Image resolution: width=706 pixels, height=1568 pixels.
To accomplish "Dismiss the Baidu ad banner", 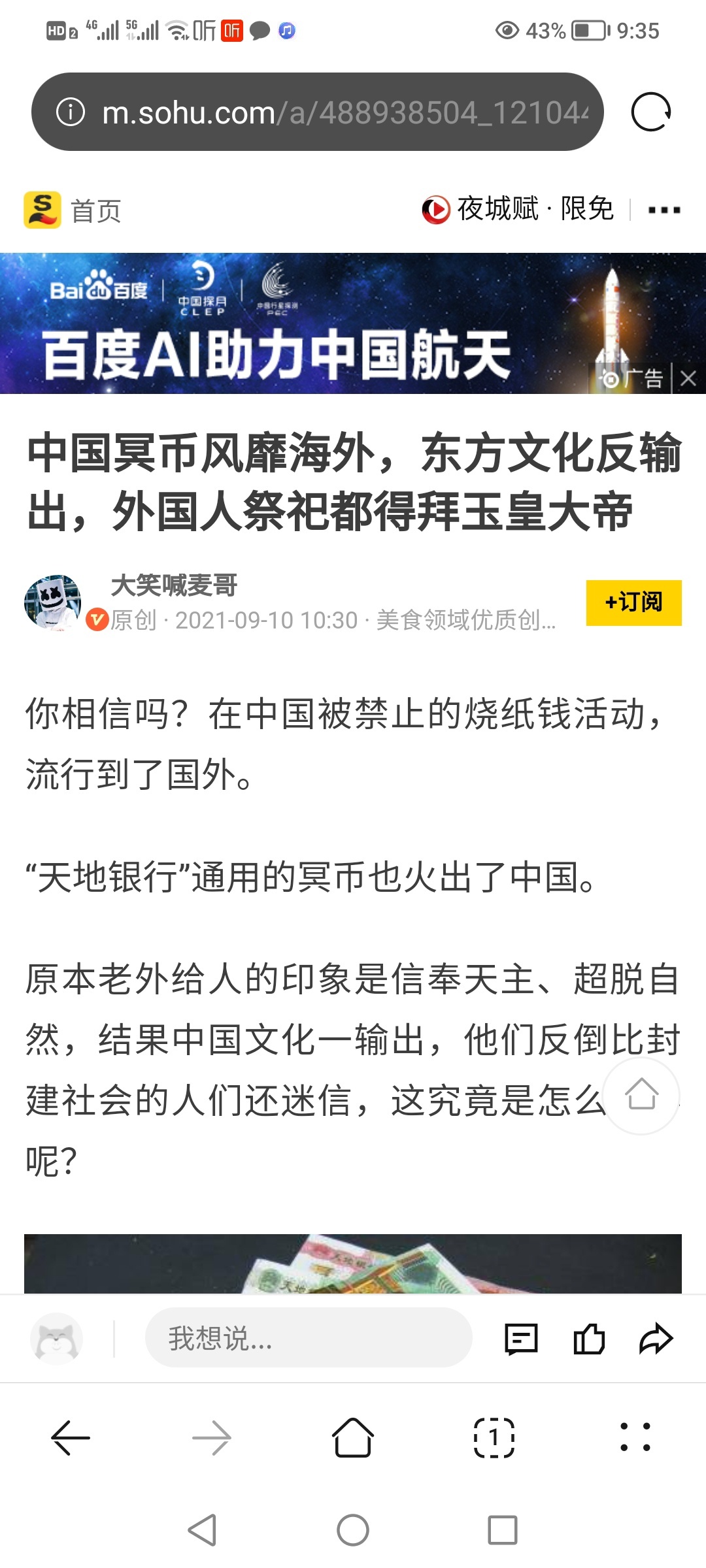I will (688, 378).
